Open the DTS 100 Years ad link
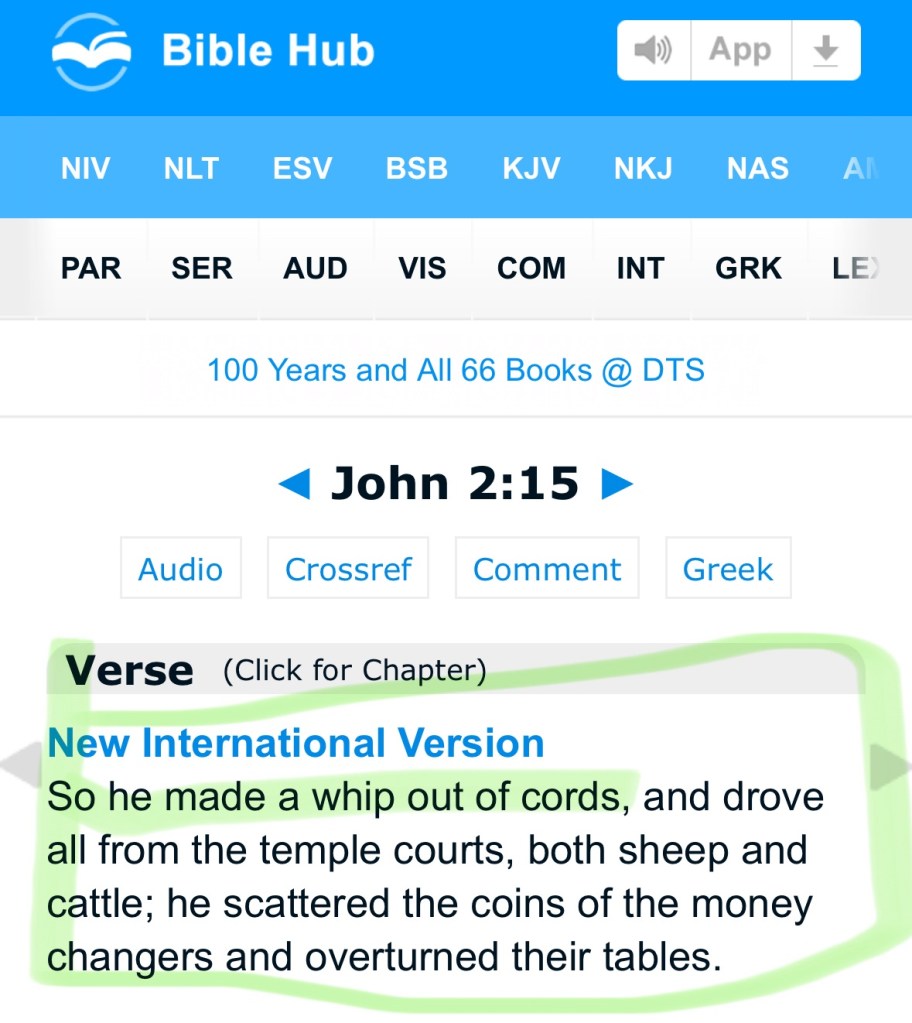Viewport: 912px width, 1023px height. [455, 370]
